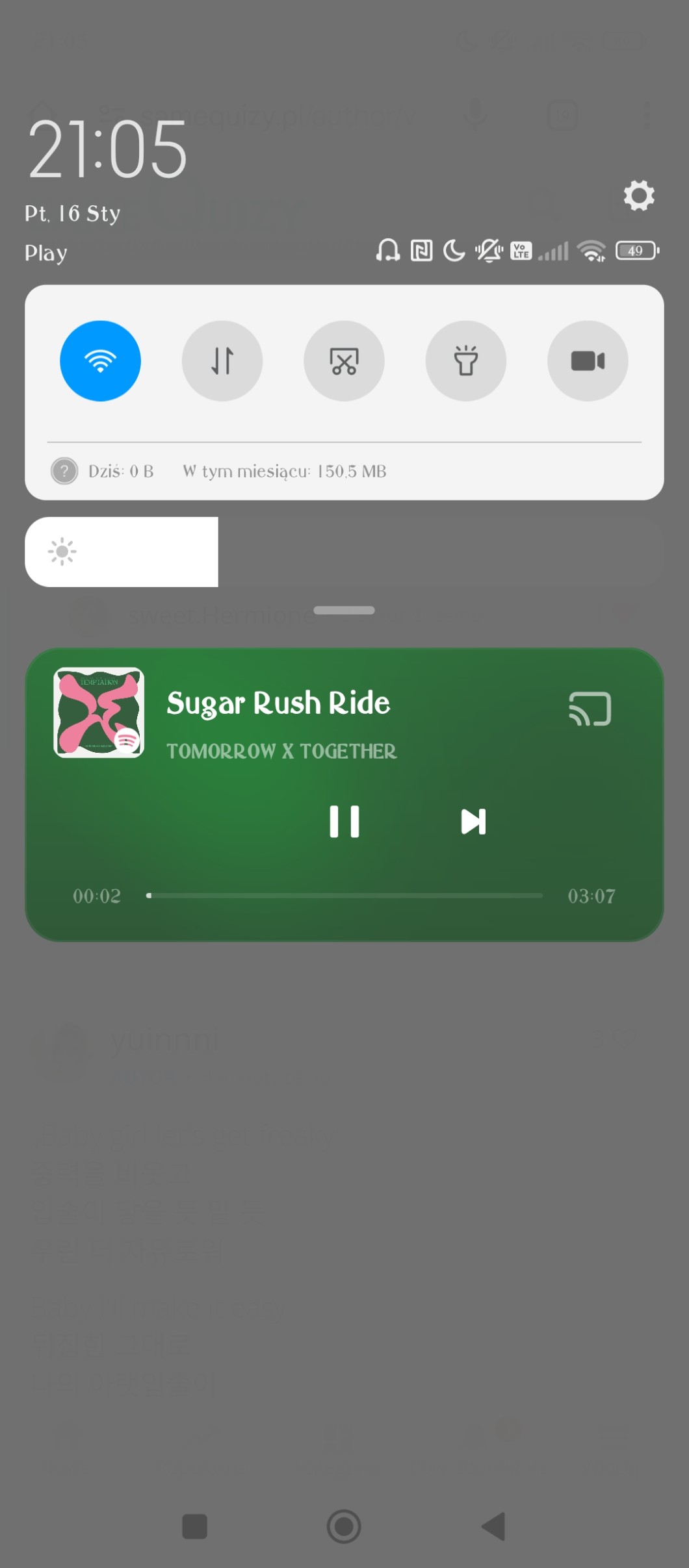Viewport: 689px width, 1568px height.
Task: Open today's data usage details
Action: [120, 472]
